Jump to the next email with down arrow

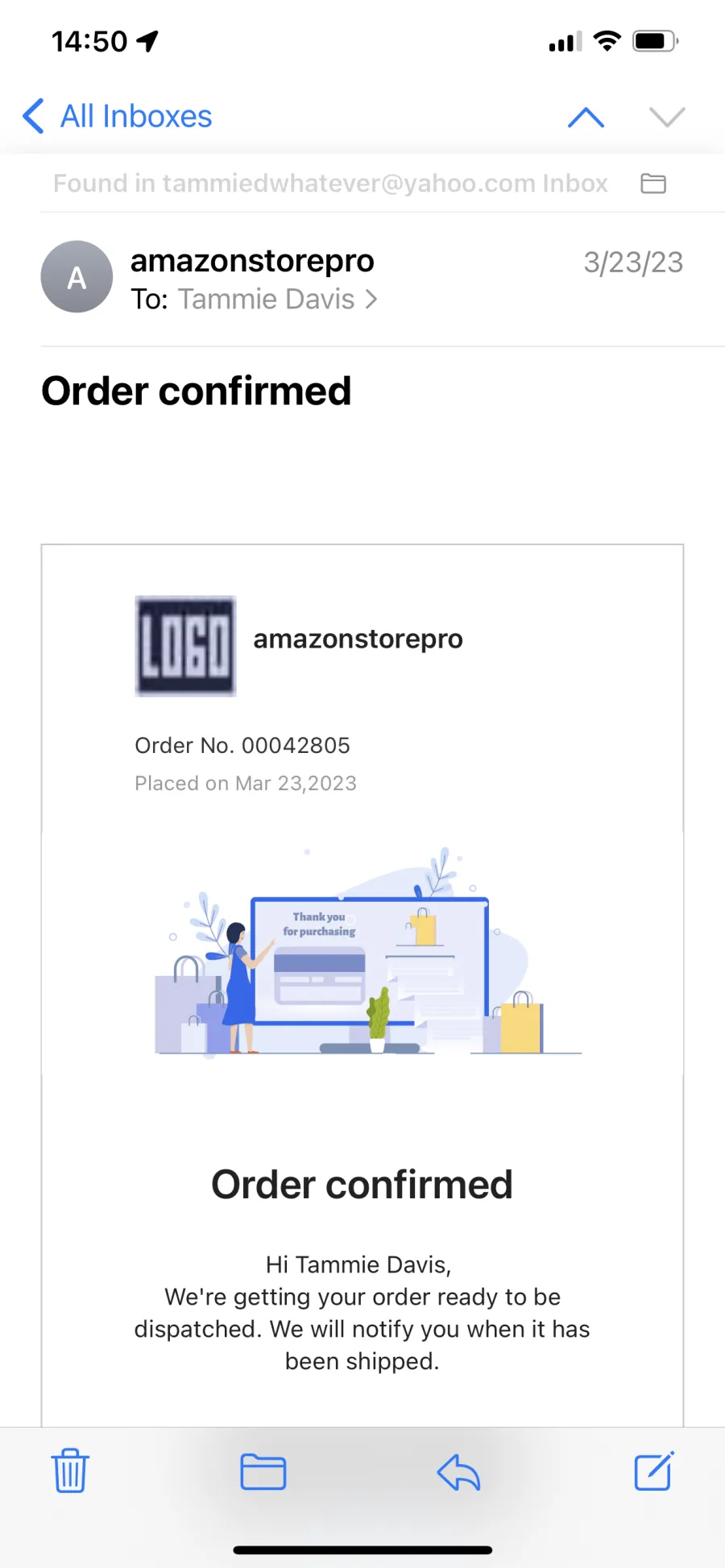(667, 118)
